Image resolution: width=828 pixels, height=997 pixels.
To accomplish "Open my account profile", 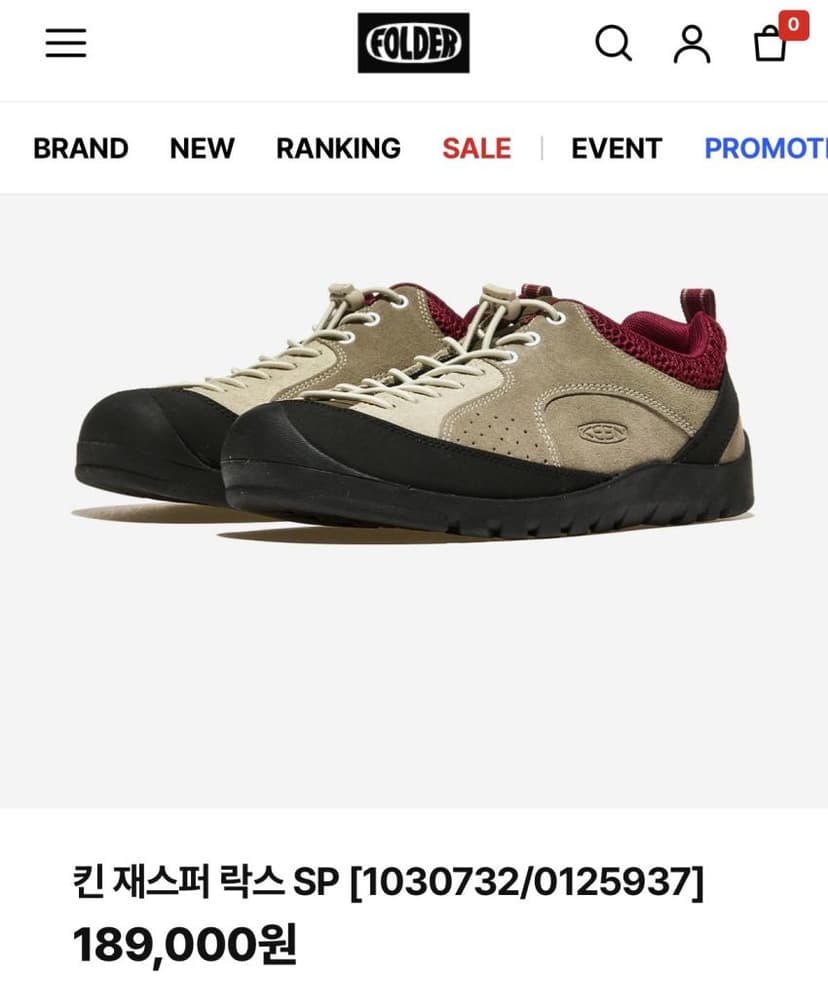I will click(692, 44).
